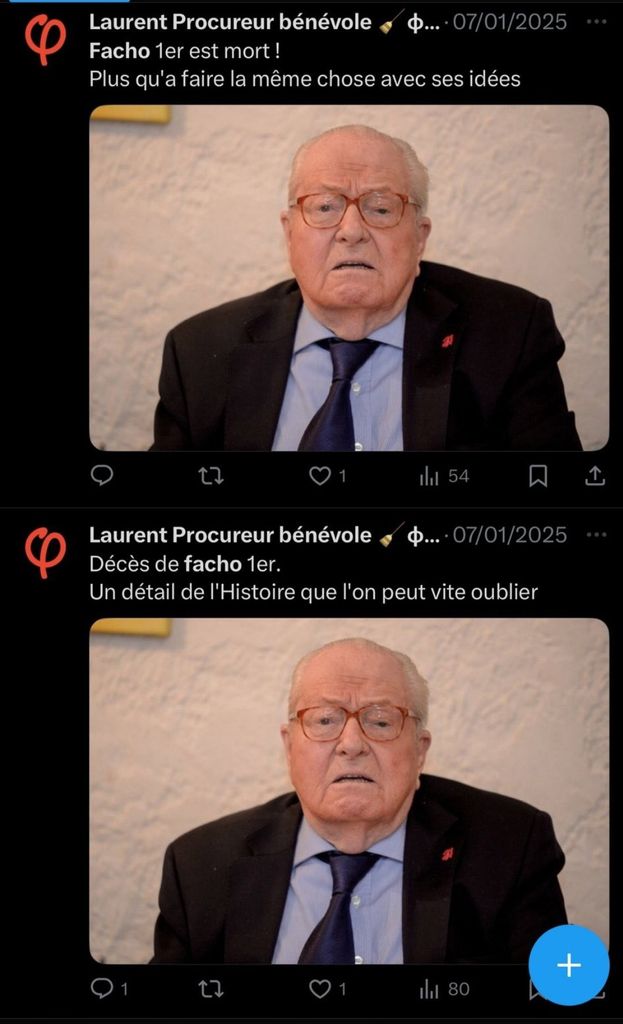
Task: Bookmark the "Facho 1er est mort" post
Action: 537,476
